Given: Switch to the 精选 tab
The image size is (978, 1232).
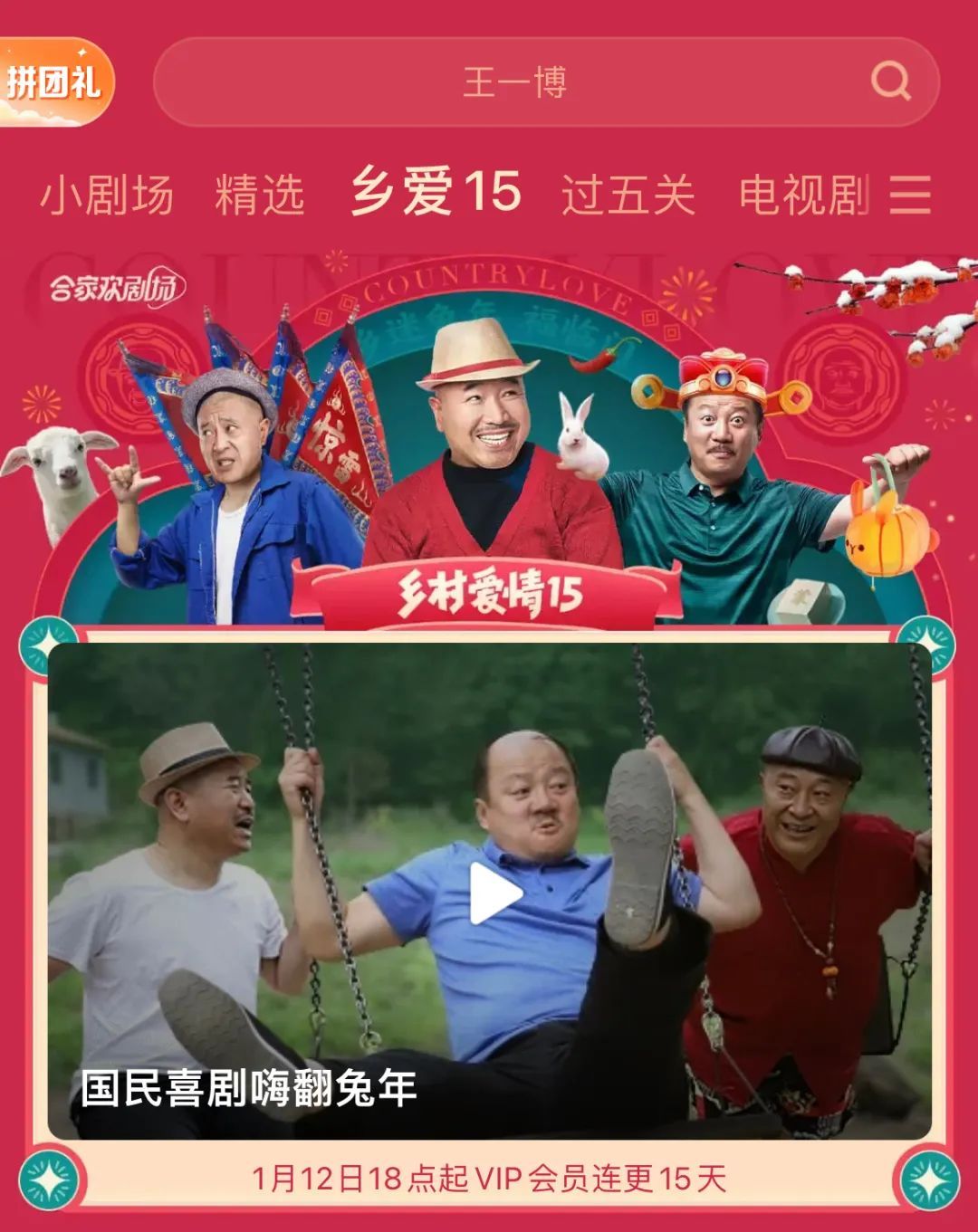Looking at the screenshot, I should (x=259, y=195).
